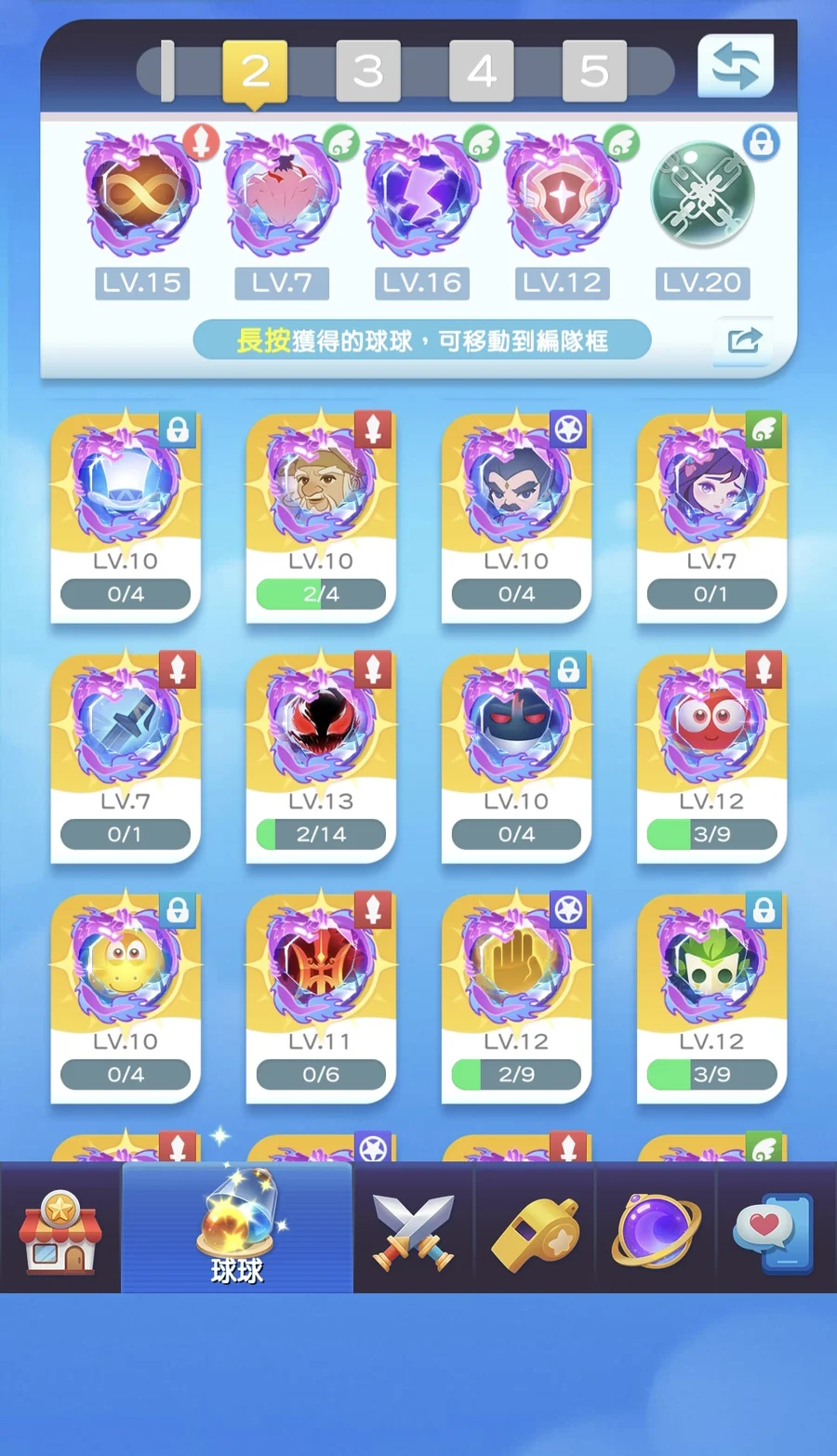The height and width of the screenshot is (1456, 837).
Task: Open the LV.20 chain ball in team
Action: click(702, 212)
